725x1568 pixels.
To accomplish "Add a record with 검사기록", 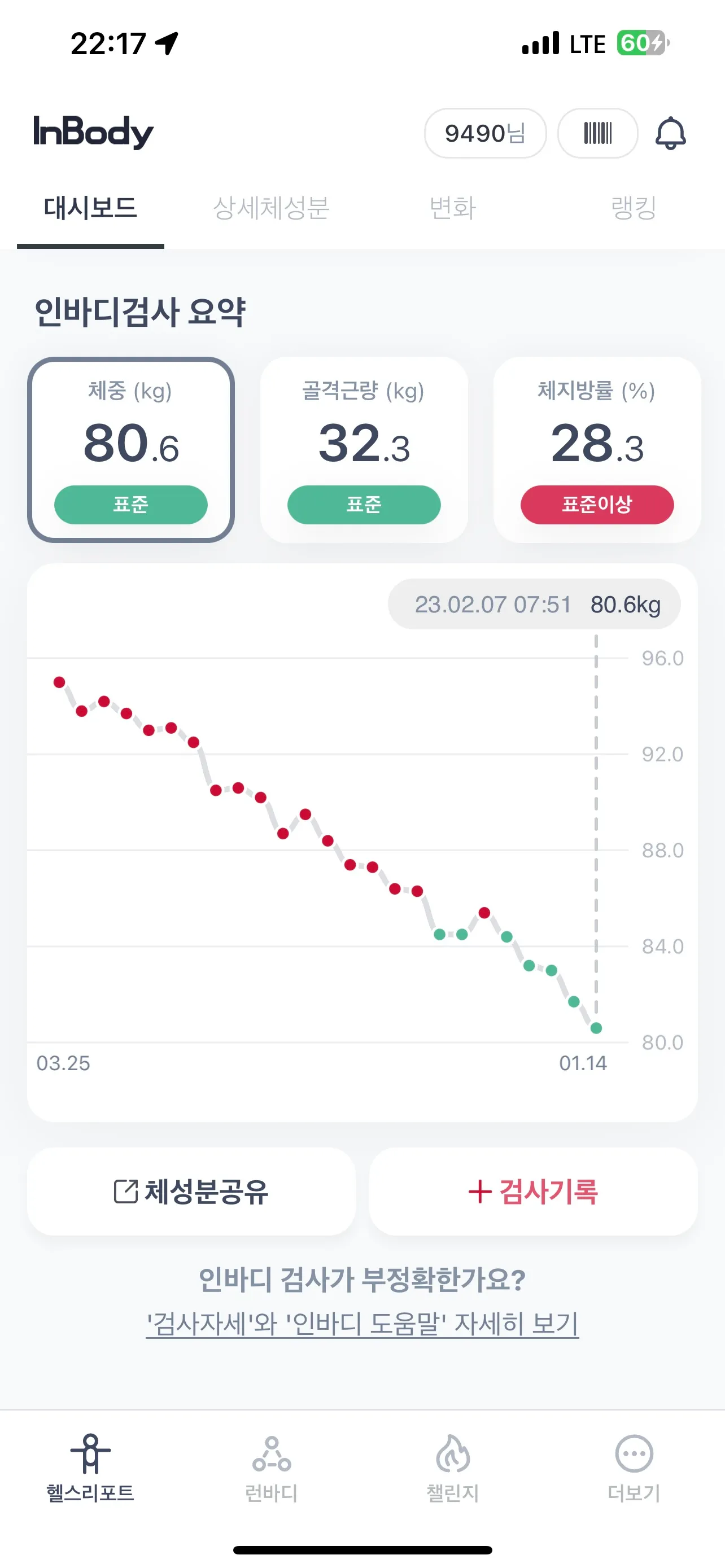I will coord(533,1191).
